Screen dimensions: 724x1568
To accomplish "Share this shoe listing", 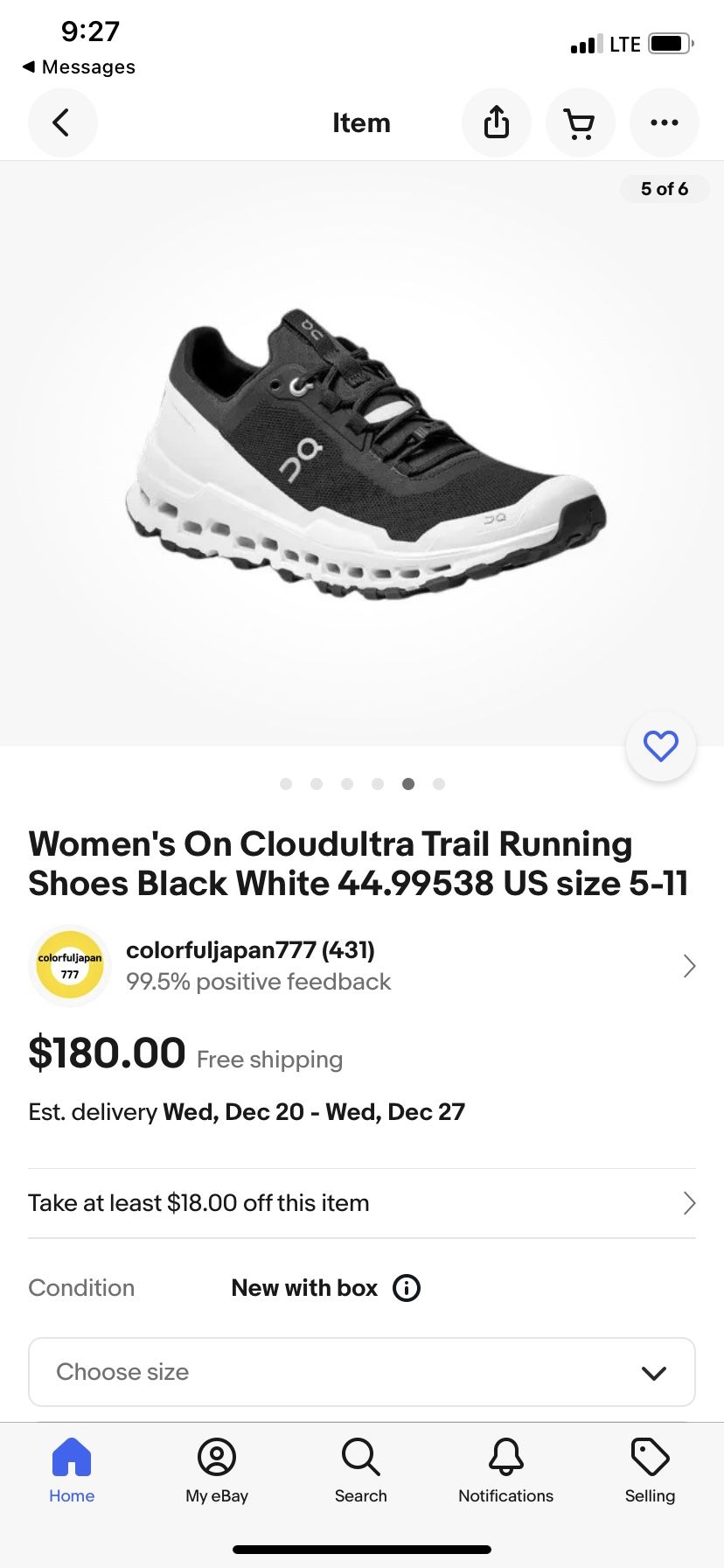I will 497,122.
